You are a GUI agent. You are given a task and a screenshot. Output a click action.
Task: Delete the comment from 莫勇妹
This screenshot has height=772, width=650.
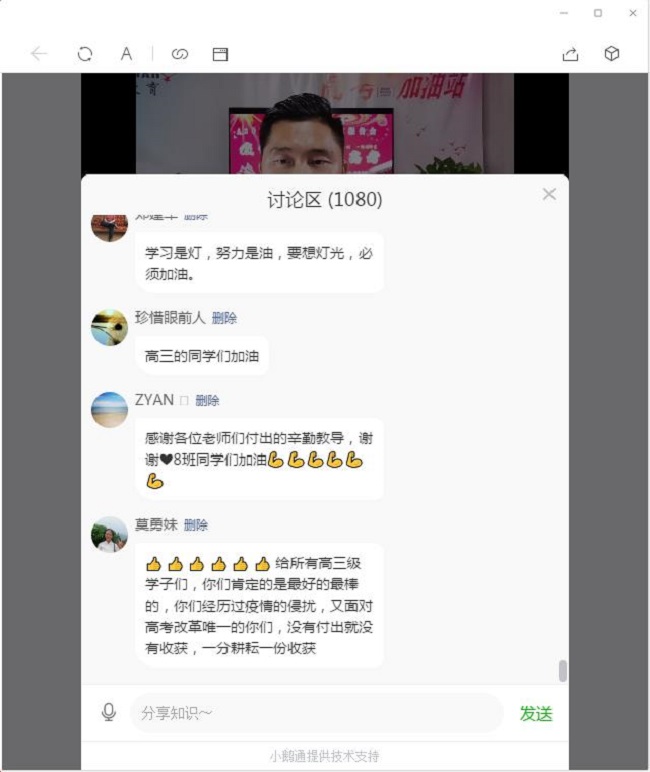coord(196,525)
